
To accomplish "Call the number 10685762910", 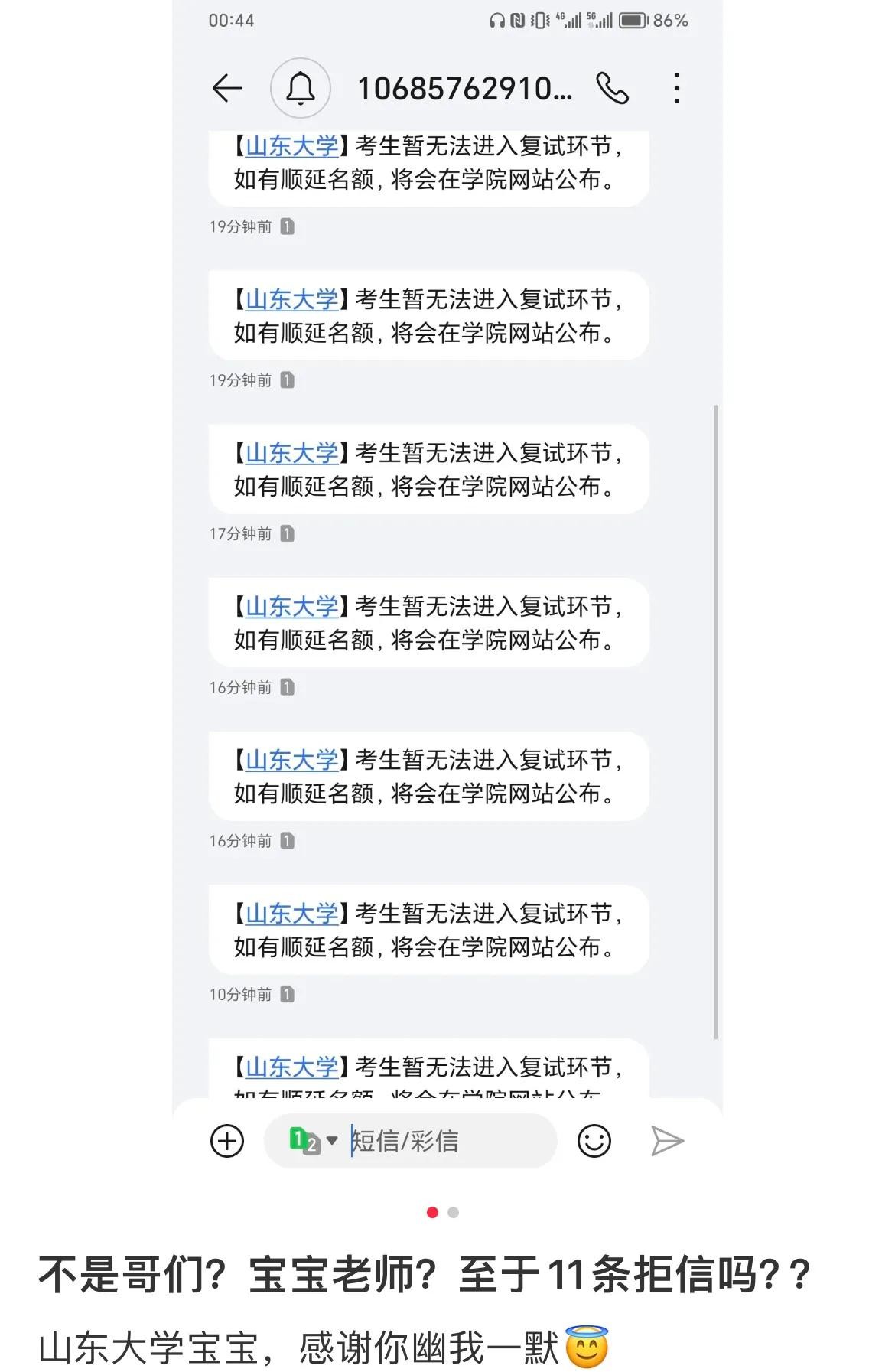I will pos(612,89).
